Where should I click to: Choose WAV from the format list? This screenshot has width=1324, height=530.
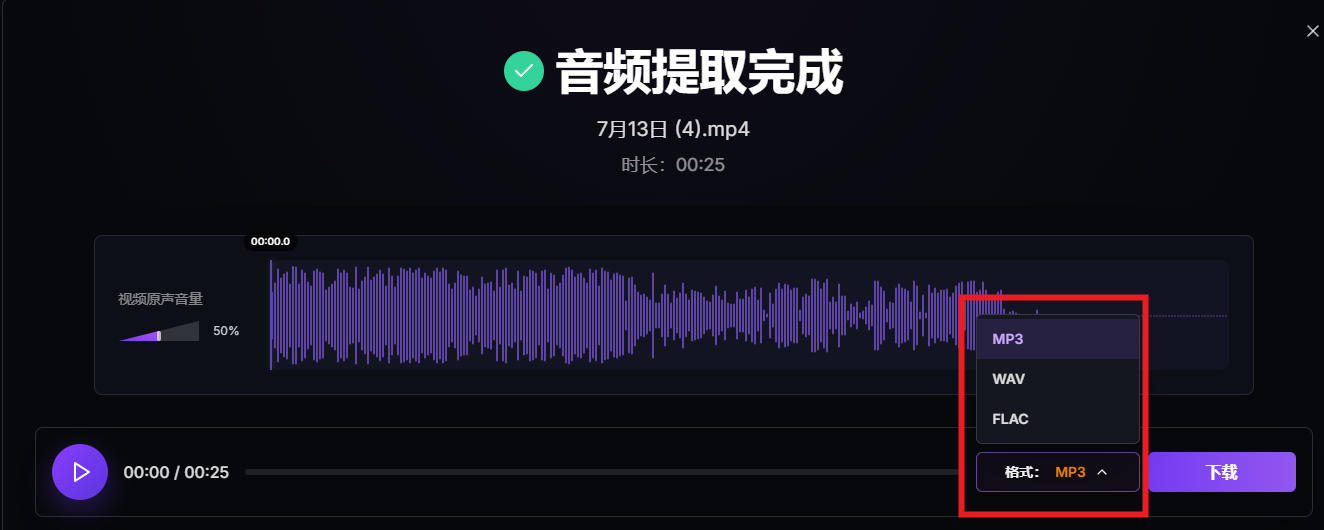coord(1058,379)
